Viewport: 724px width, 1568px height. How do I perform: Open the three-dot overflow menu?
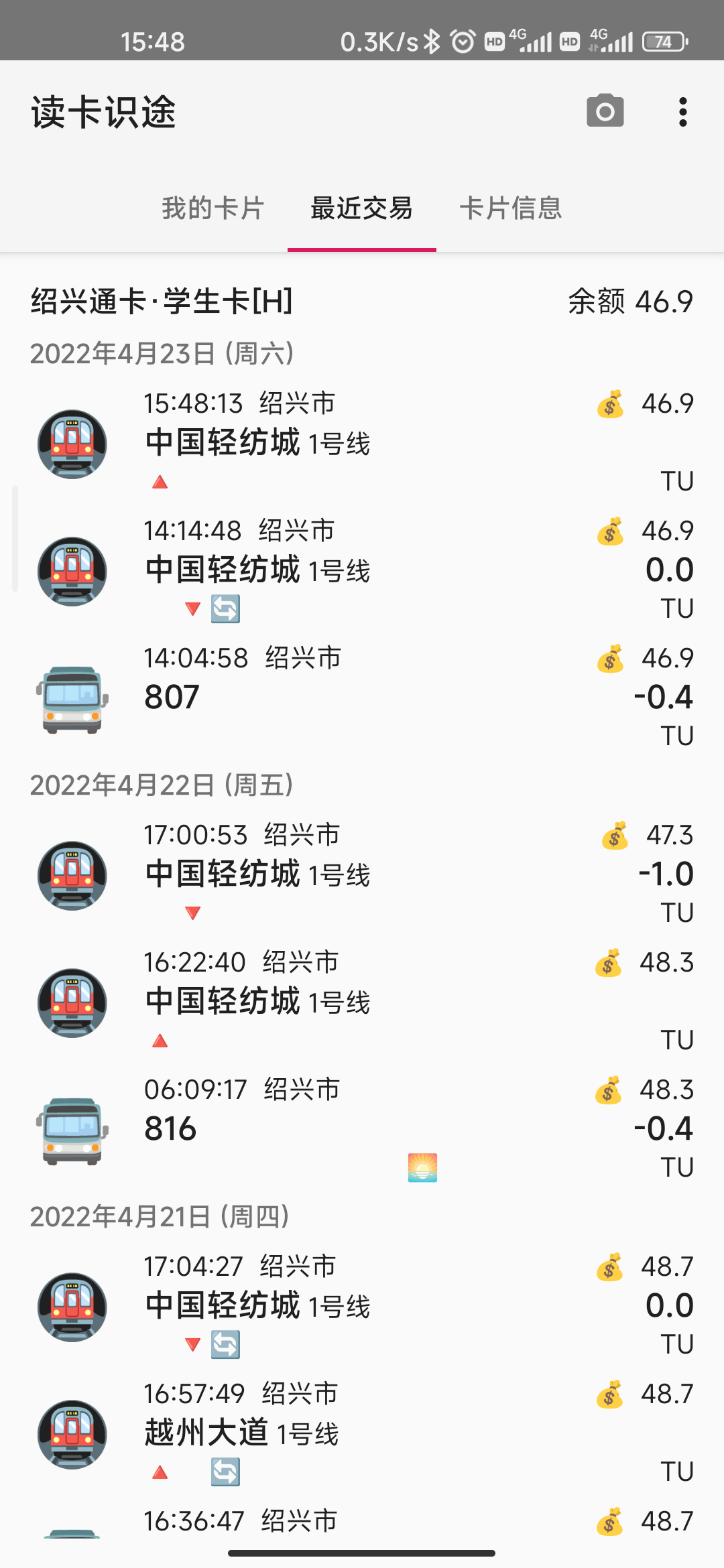(x=682, y=111)
